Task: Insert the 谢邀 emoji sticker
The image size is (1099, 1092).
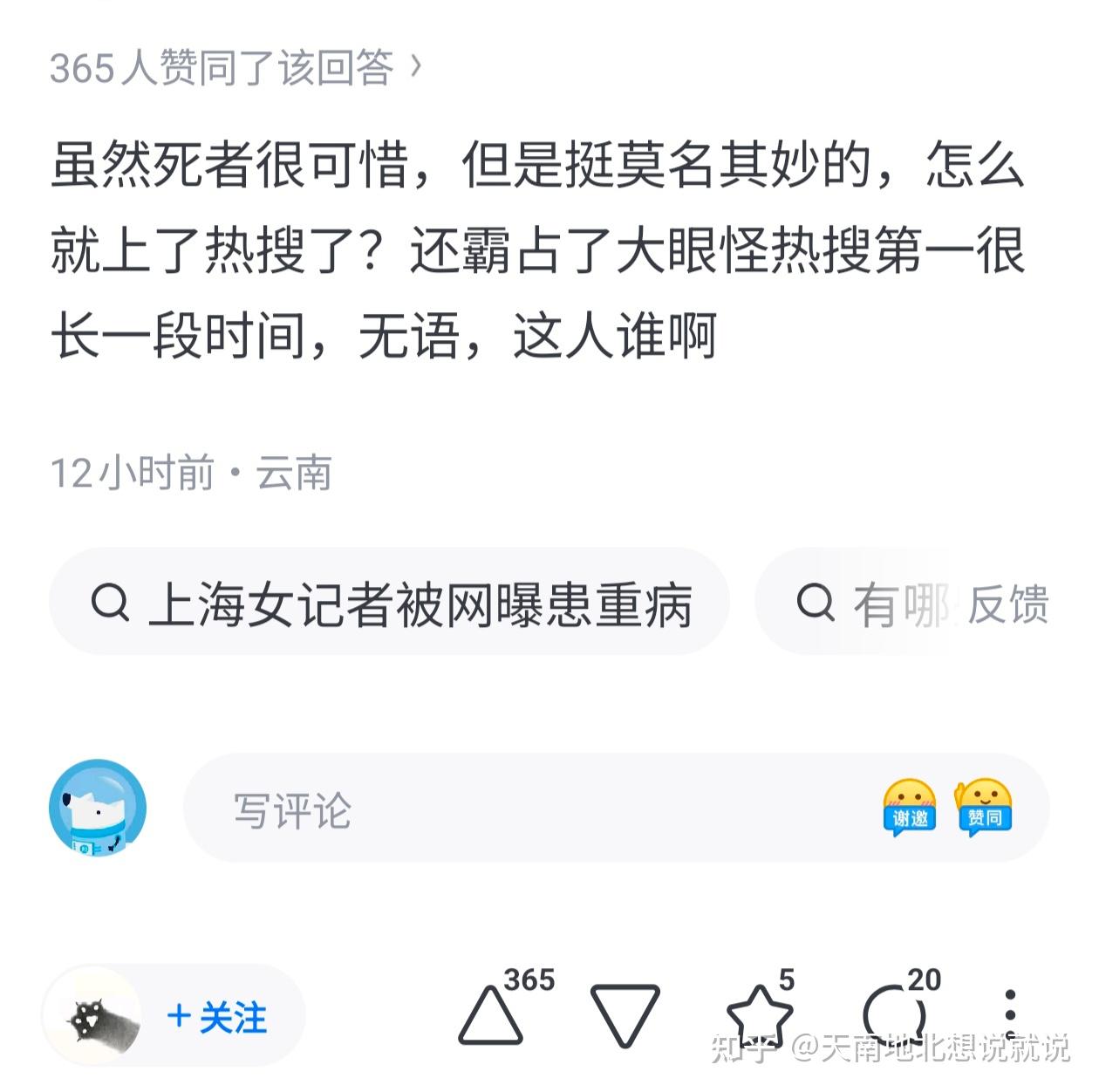Action: (910, 808)
